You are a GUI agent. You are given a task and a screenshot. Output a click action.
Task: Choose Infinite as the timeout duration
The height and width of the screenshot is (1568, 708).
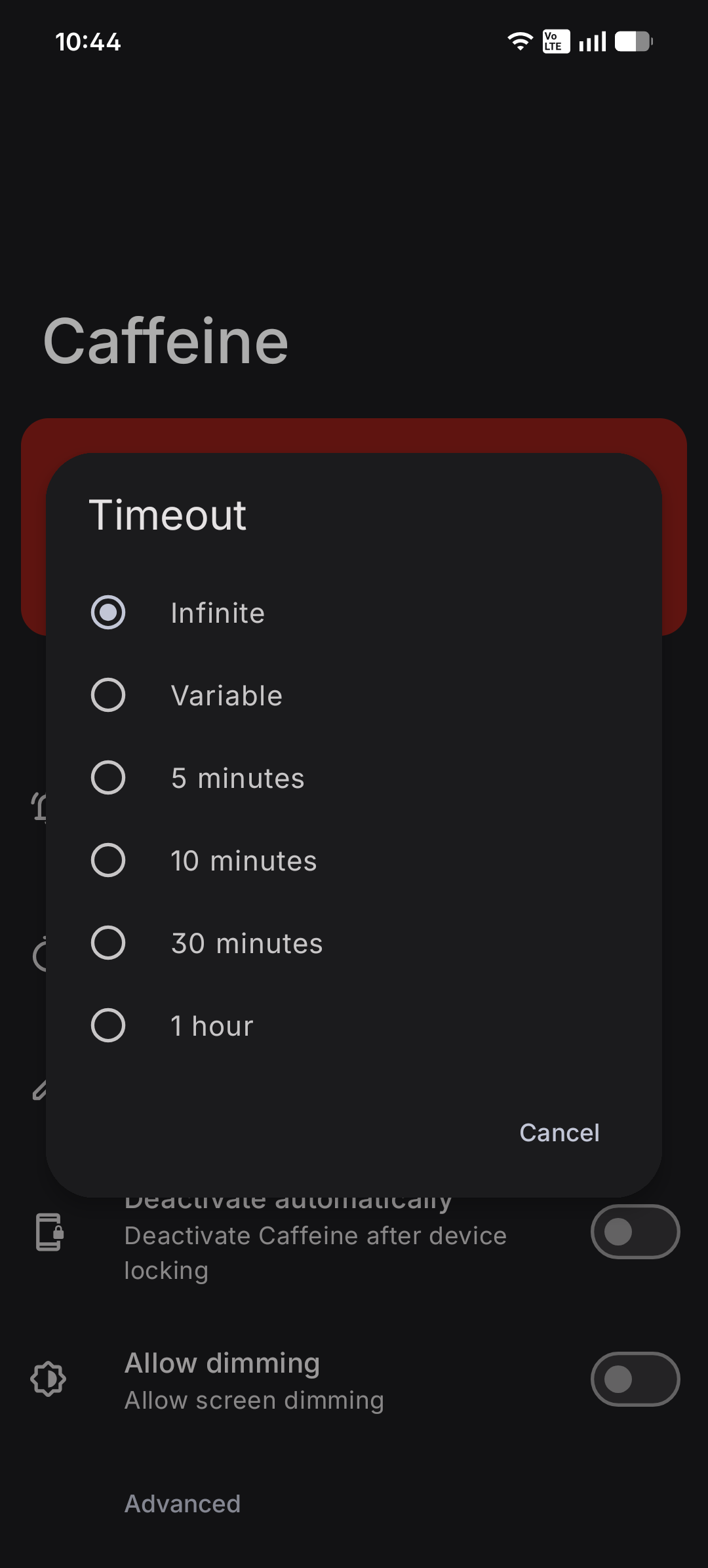pyautogui.click(x=216, y=612)
